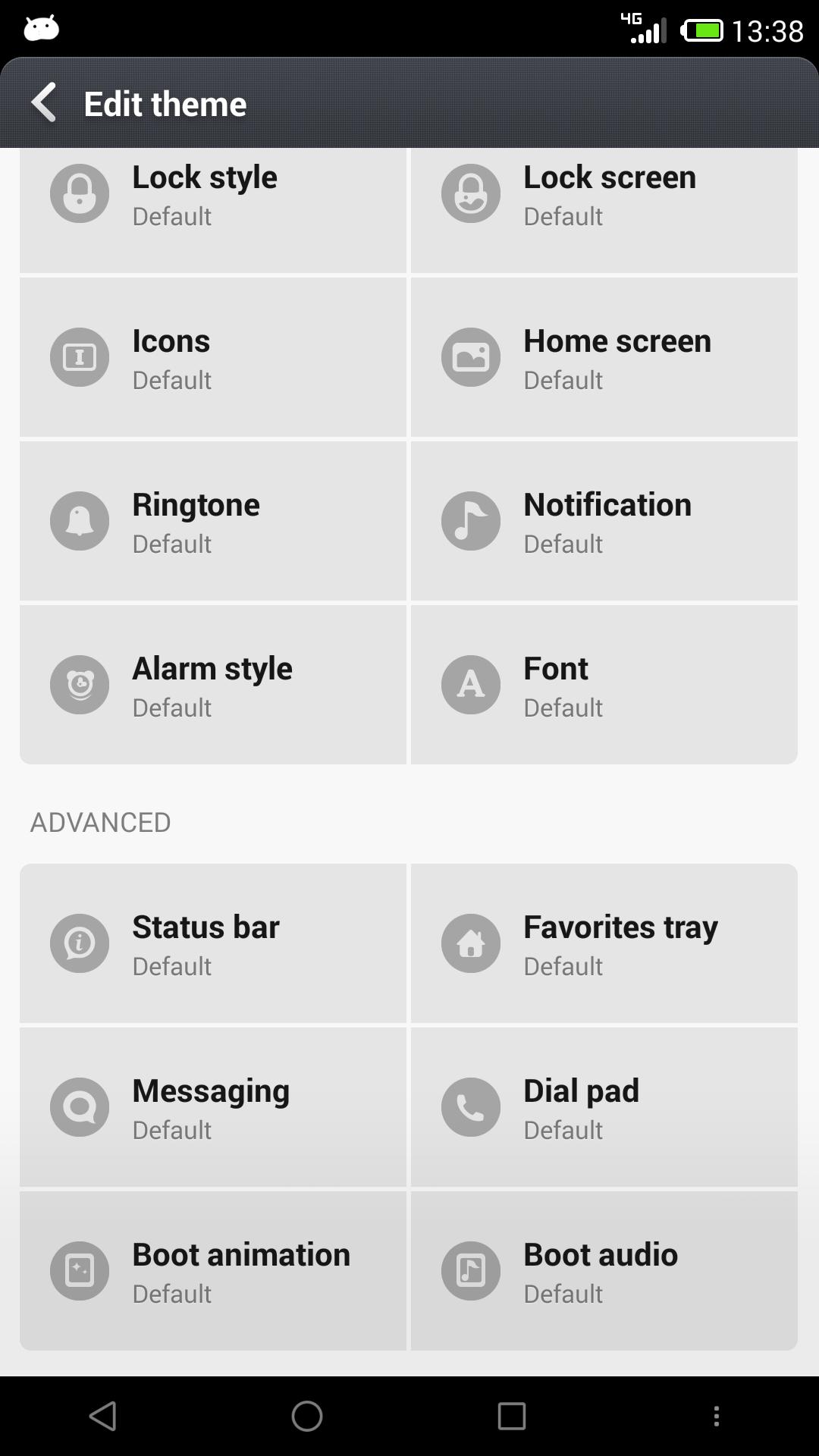The height and width of the screenshot is (1456, 819).
Task: Open Alarm style setting
Action: 213,685
